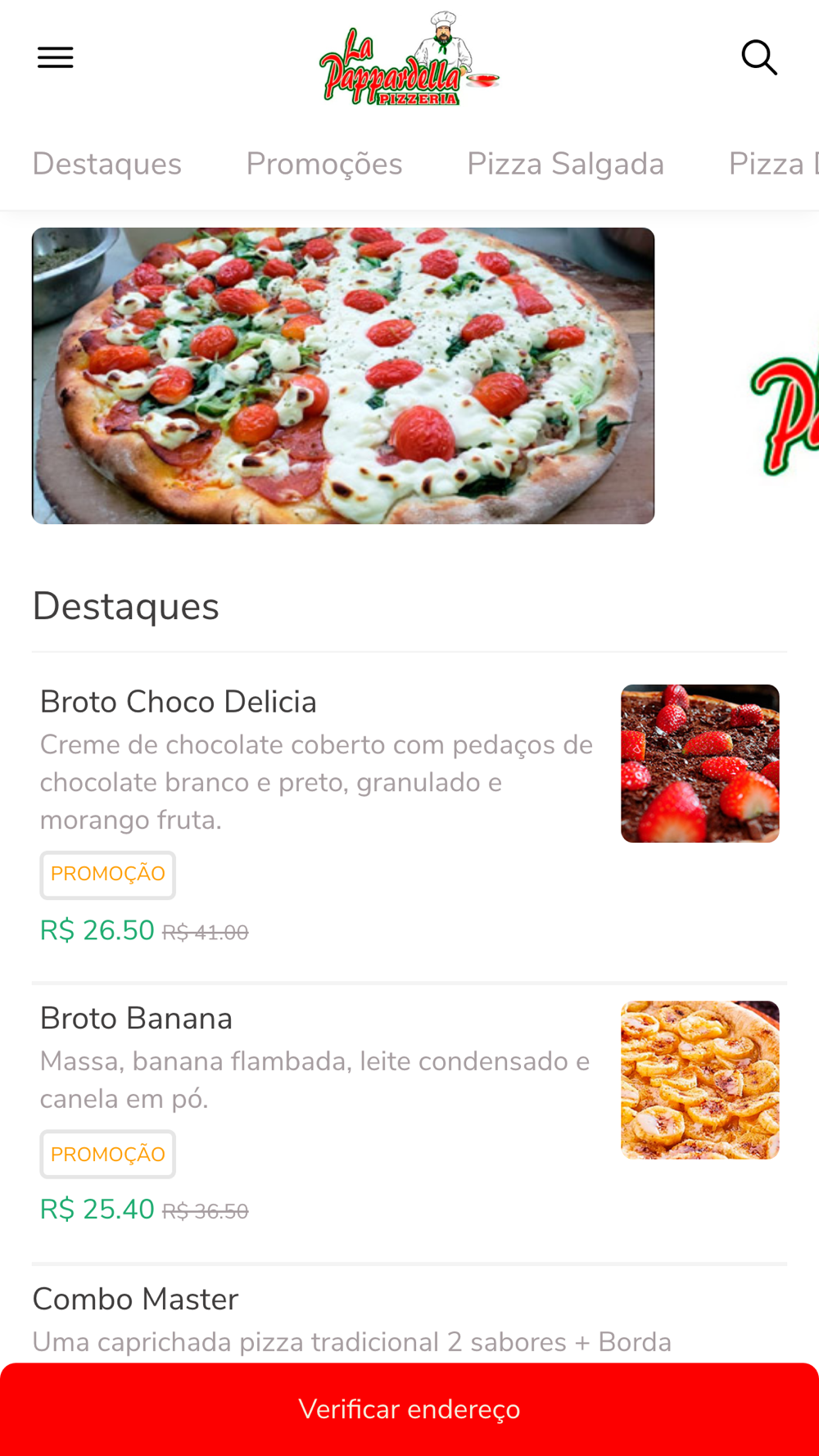Tap the Verificar endereço button
This screenshot has width=819, height=1456.
pos(409,1409)
